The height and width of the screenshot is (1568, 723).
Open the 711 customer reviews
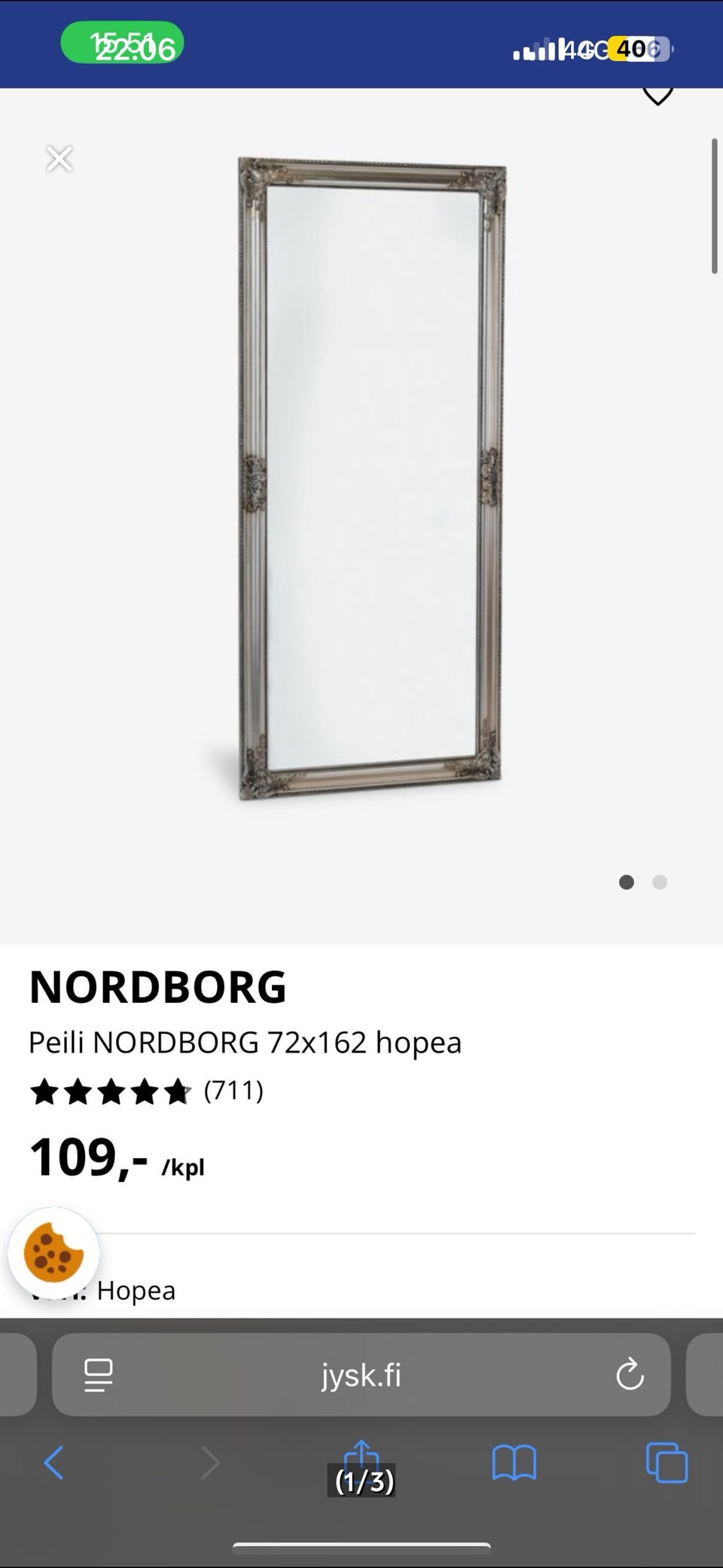(233, 1090)
